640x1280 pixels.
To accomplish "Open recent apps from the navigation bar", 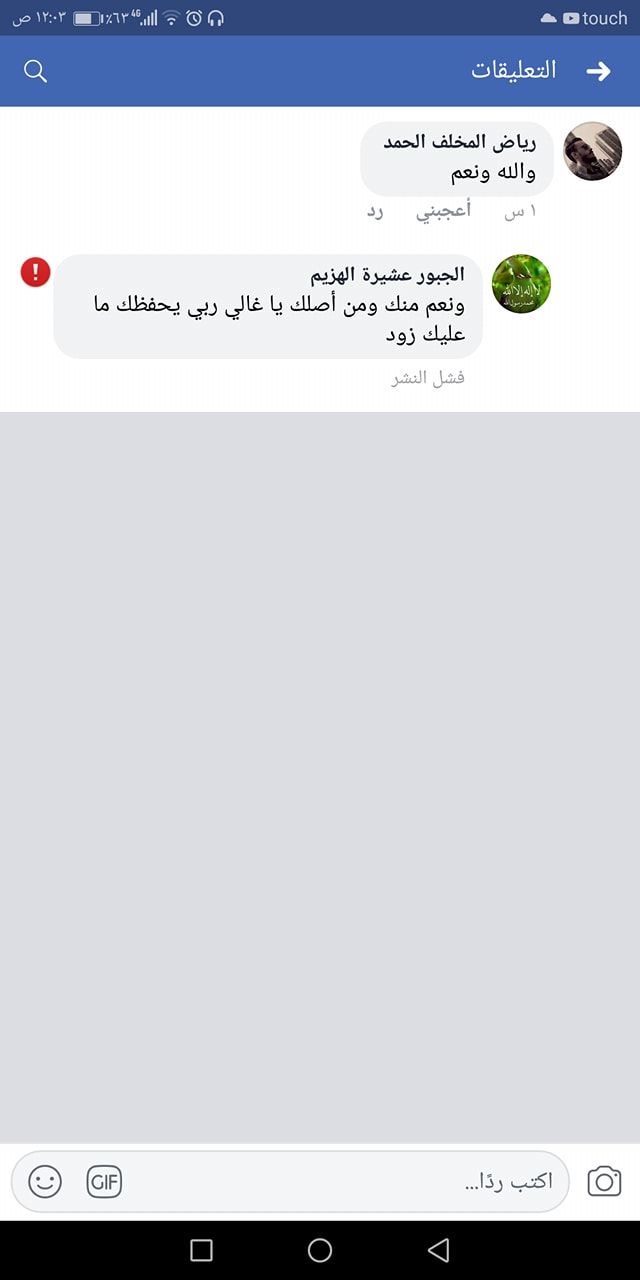I will tap(201, 1250).
